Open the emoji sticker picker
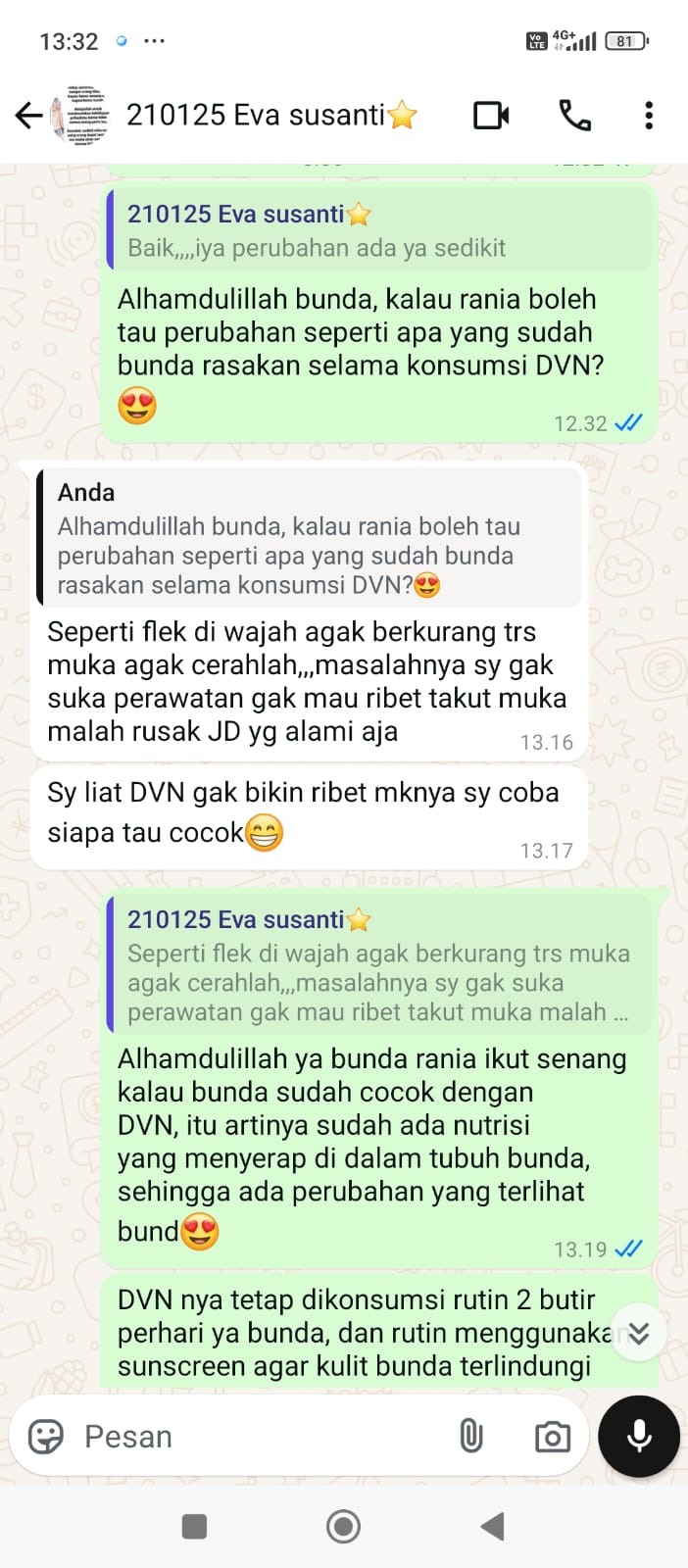The height and width of the screenshot is (1568, 688). click(x=46, y=1437)
